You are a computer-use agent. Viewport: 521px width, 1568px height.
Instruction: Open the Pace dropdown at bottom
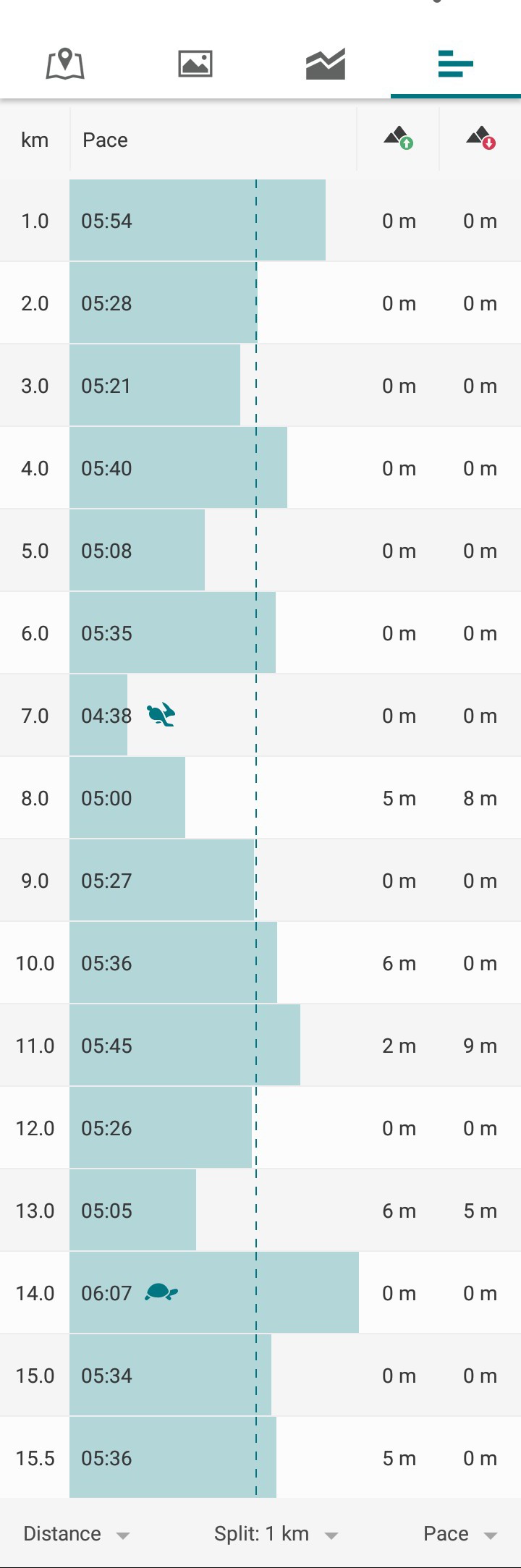click(460, 1534)
